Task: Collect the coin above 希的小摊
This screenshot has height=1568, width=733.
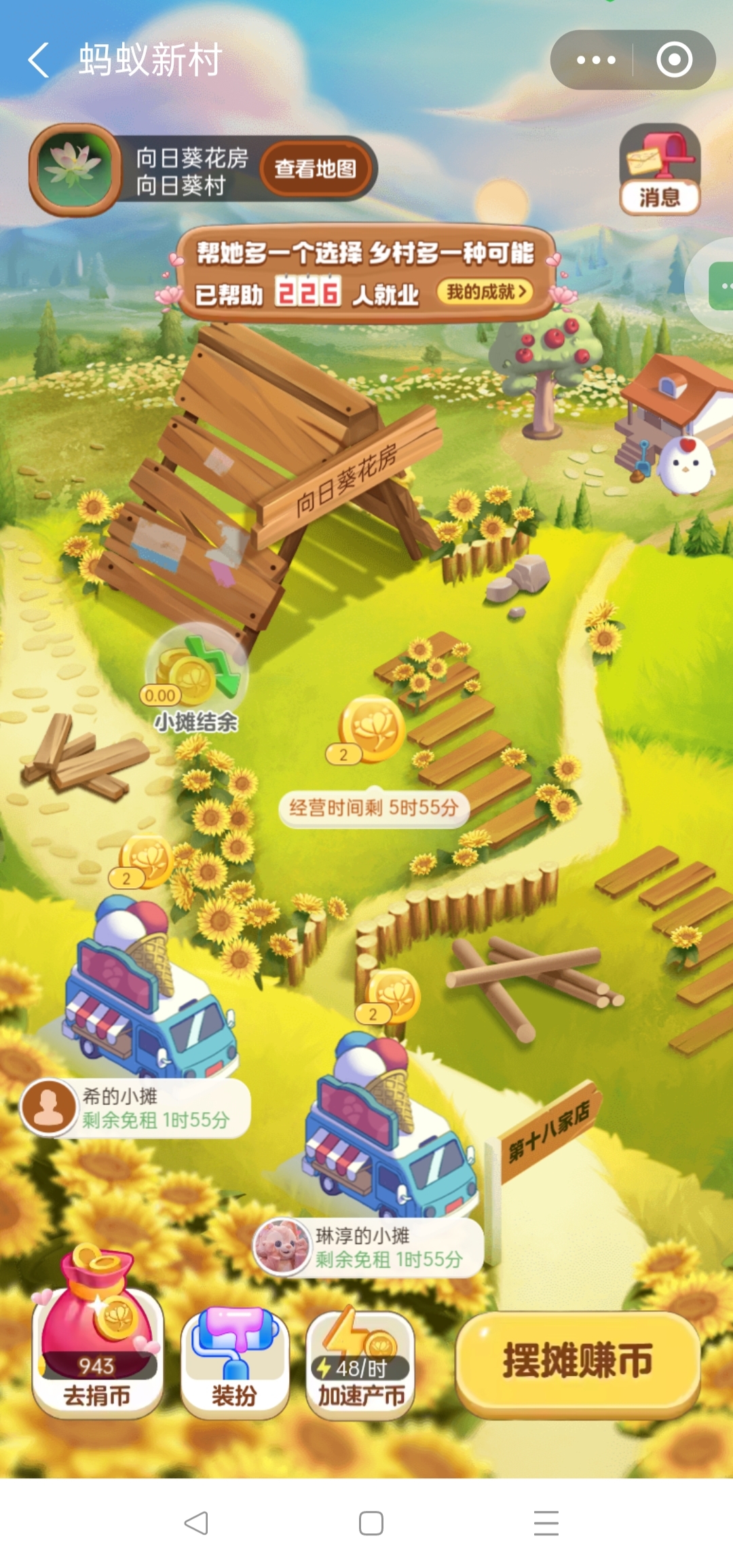Action: pyautogui.click(x=147, y=861)
